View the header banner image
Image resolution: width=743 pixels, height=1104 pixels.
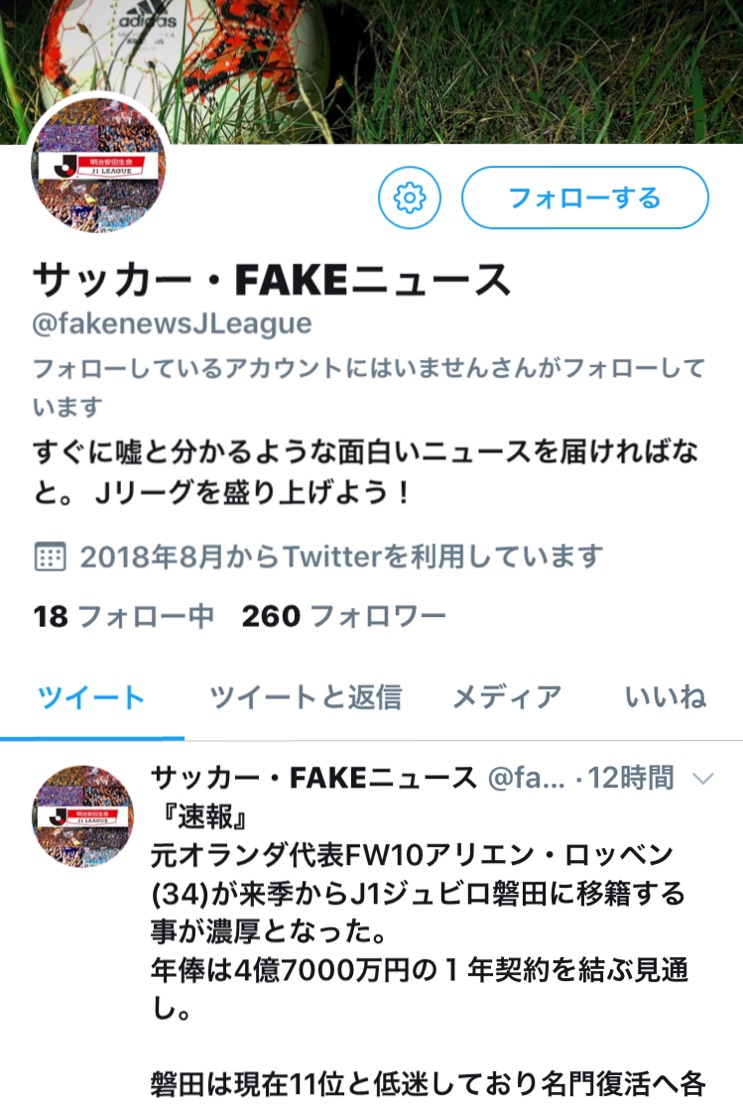coord(450,60)
